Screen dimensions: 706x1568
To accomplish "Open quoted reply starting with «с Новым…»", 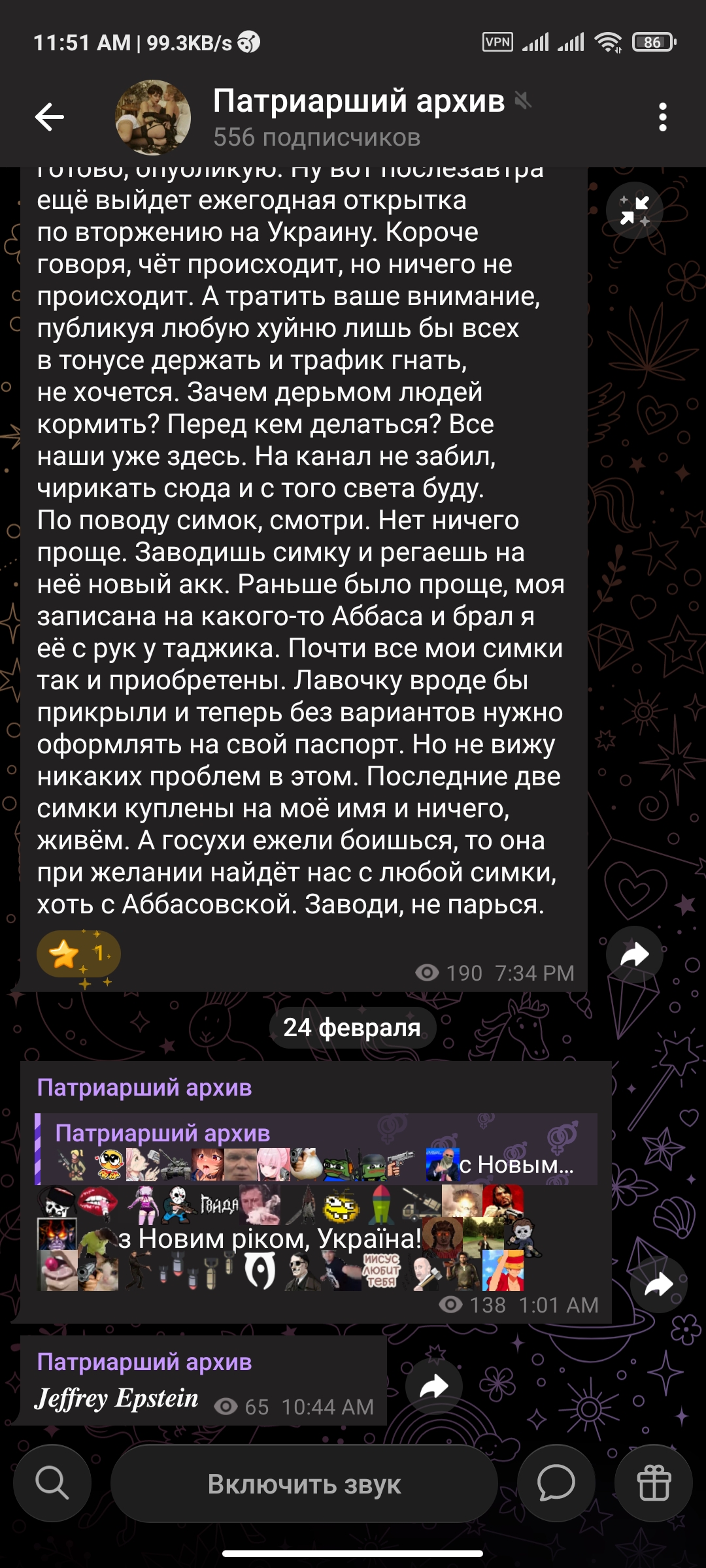I will 316,1149.
